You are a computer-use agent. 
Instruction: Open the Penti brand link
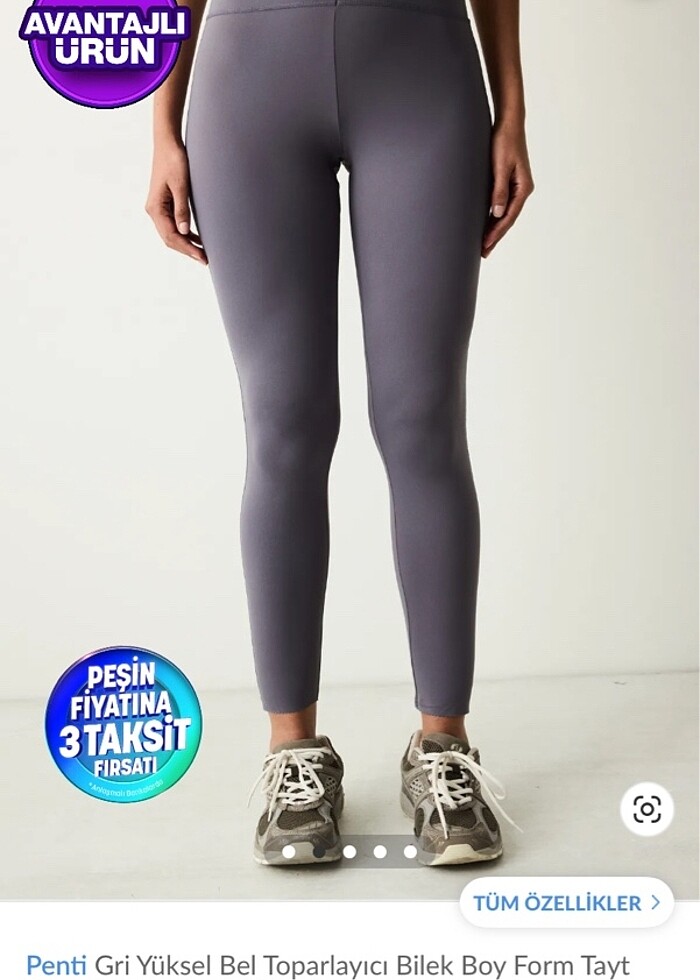click(x=57, y=965)
